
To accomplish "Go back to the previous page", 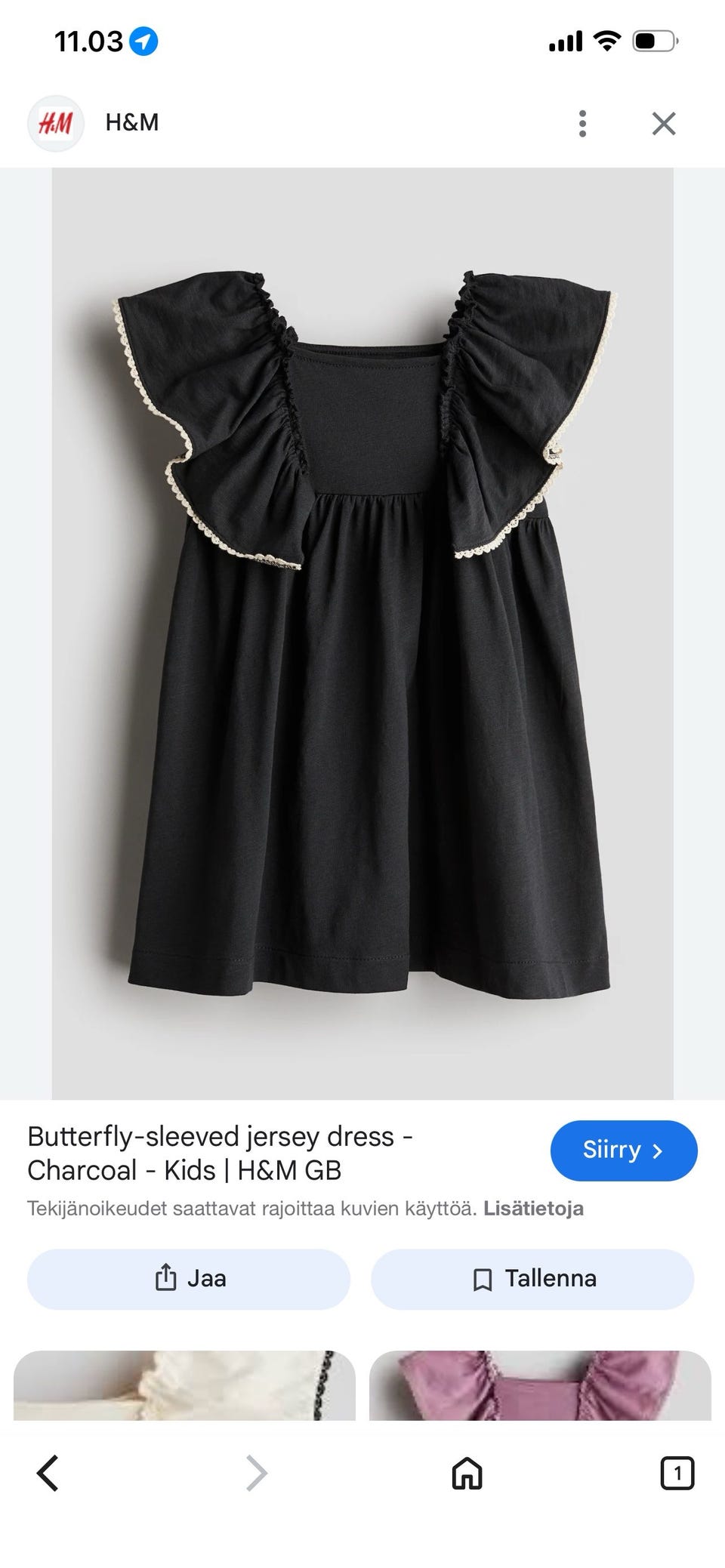I will tap(48, 1473).
